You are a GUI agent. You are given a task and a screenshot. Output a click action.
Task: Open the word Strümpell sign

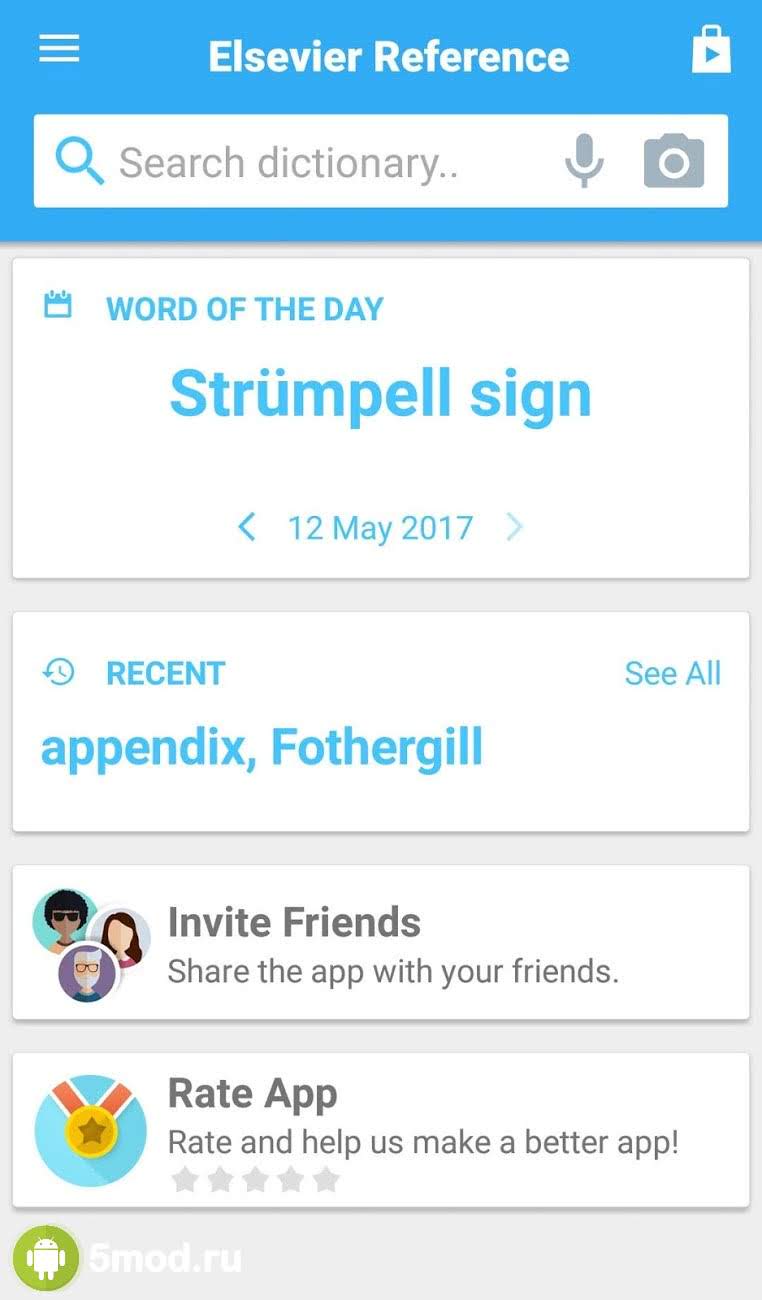tap(380, 393)
